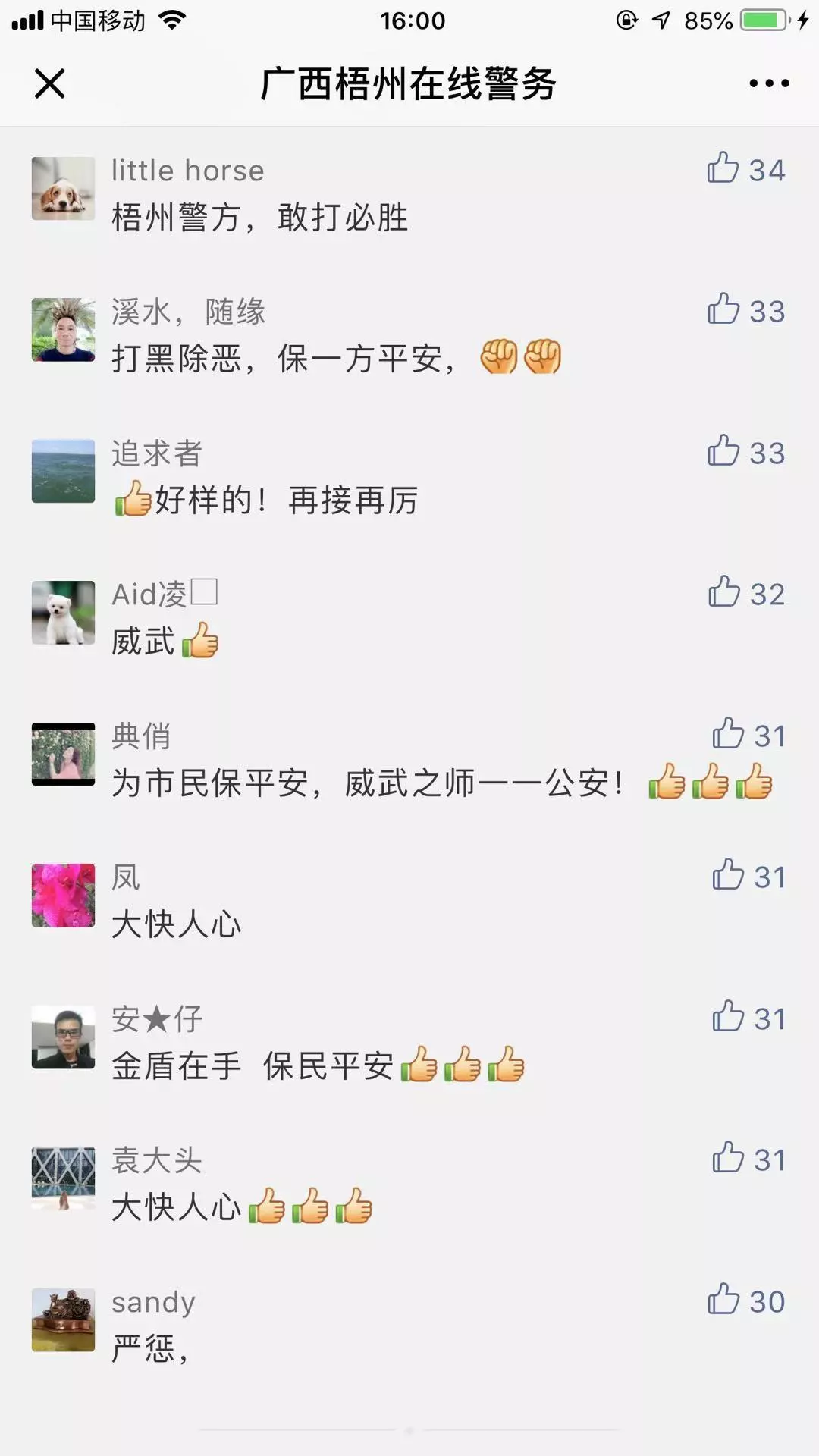Like 凤's comment 大快人心
Viewport: 819px width, 1456px height.
point(728,875)
